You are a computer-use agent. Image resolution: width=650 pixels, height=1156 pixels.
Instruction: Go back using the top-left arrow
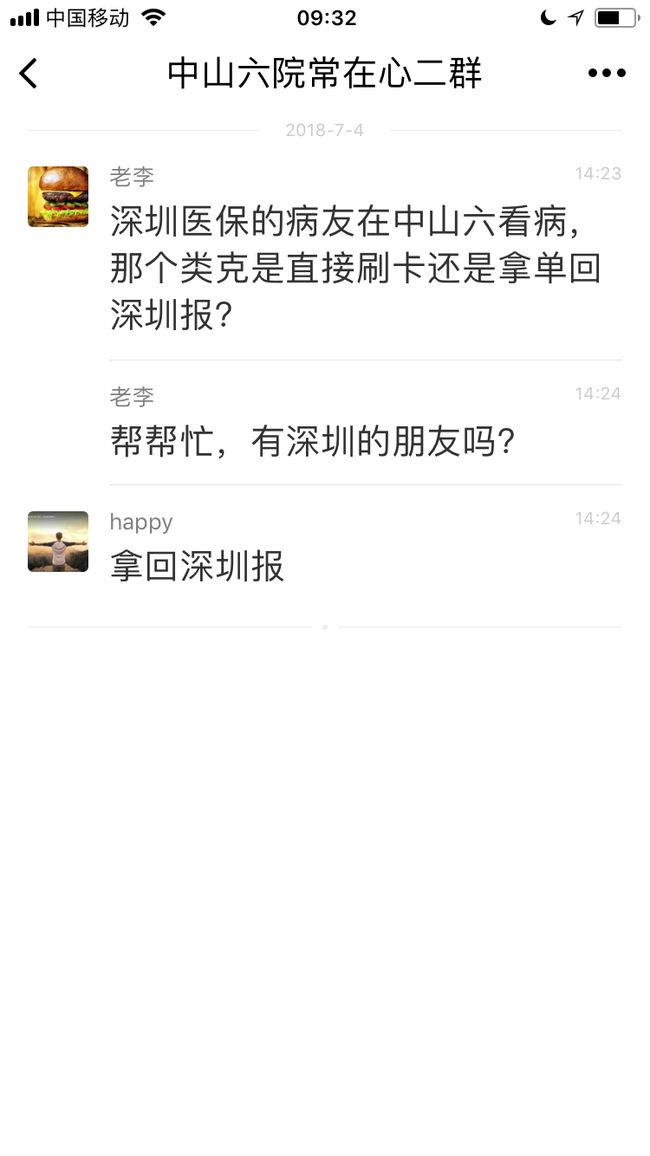(x=28, y=73)
